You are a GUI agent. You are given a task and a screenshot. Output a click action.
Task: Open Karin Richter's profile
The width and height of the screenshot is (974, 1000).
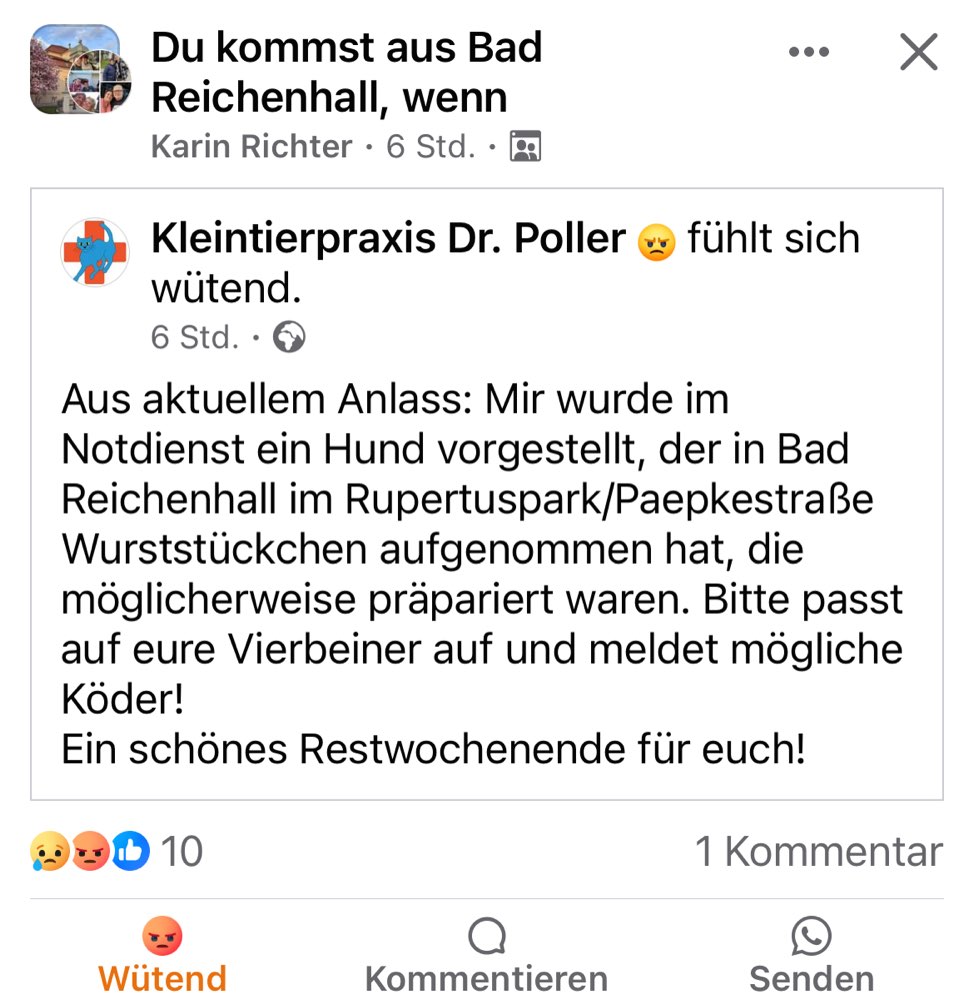click(250, 145)
